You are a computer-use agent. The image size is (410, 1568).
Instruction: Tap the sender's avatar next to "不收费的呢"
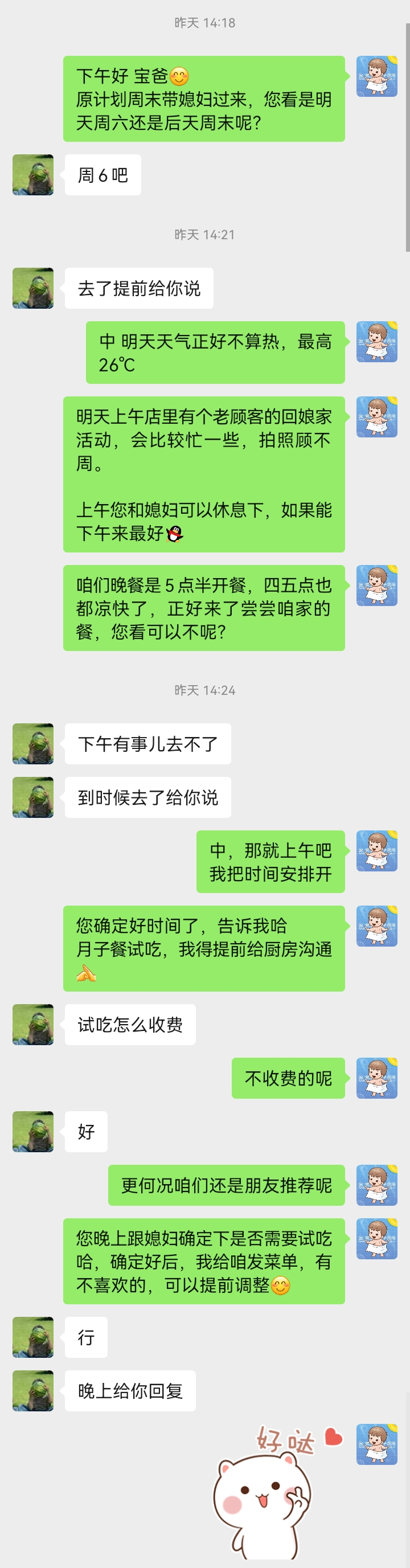click(376, 1078)
